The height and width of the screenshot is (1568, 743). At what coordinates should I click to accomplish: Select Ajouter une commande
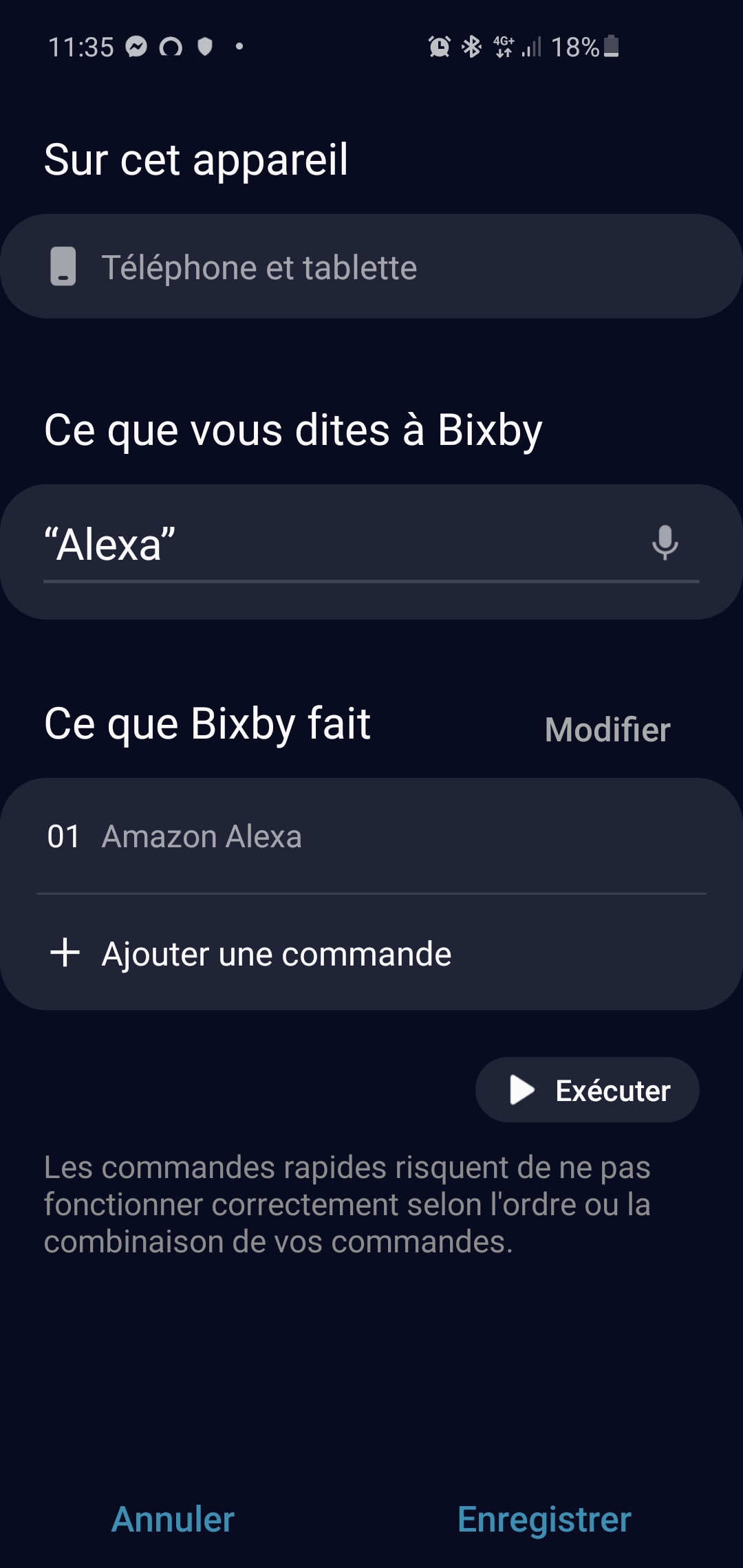371,953
